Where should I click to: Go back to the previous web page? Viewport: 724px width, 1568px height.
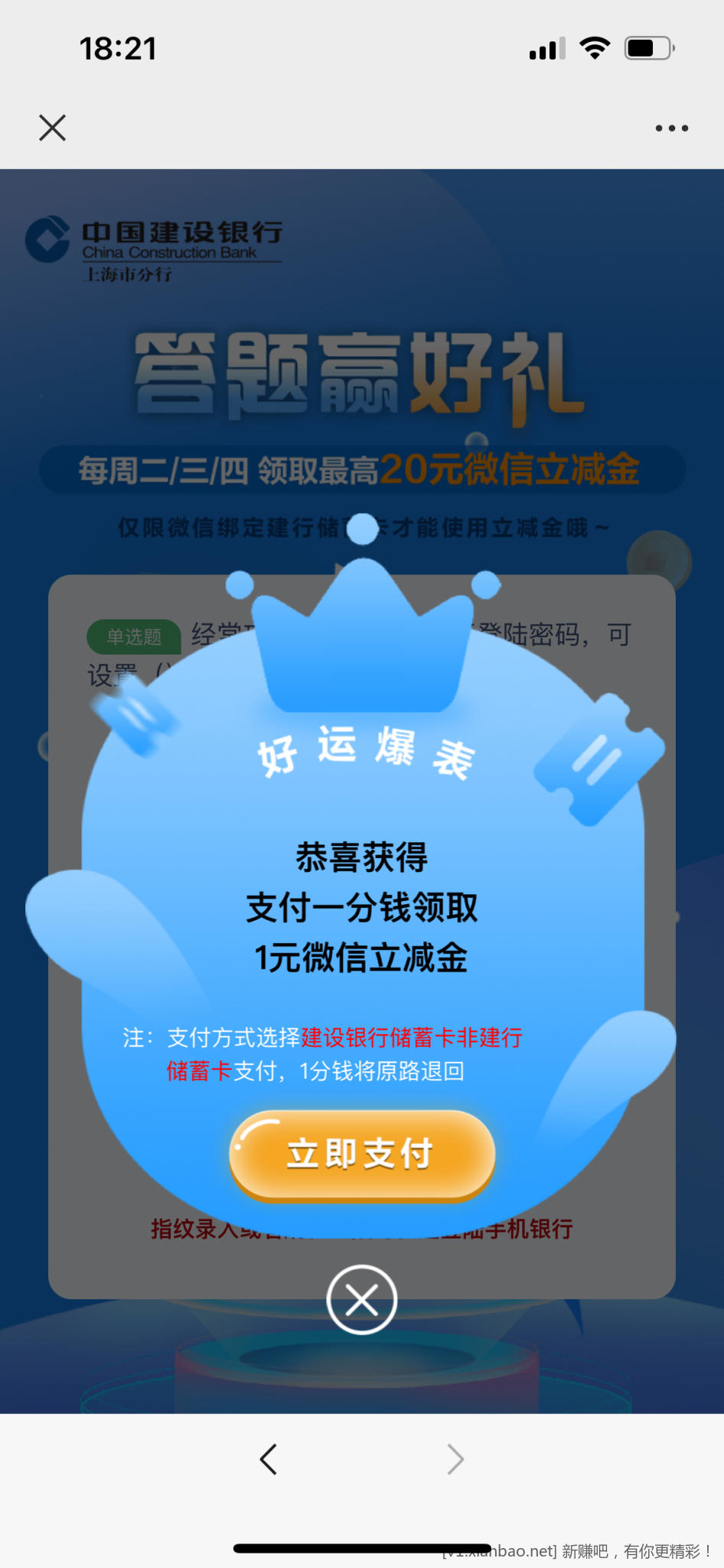[x=269, y=1459]
